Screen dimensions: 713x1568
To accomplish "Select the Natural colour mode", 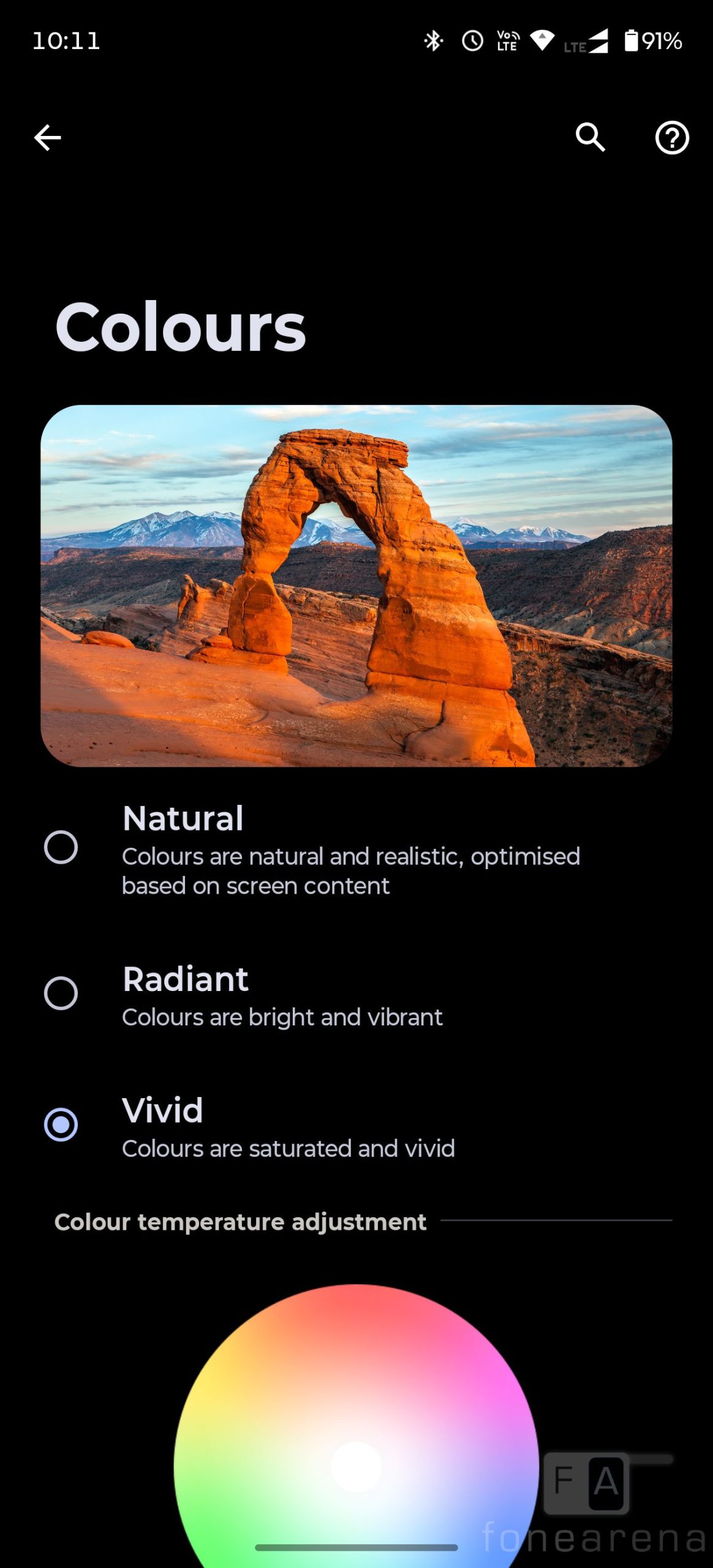I will (61, 847).
